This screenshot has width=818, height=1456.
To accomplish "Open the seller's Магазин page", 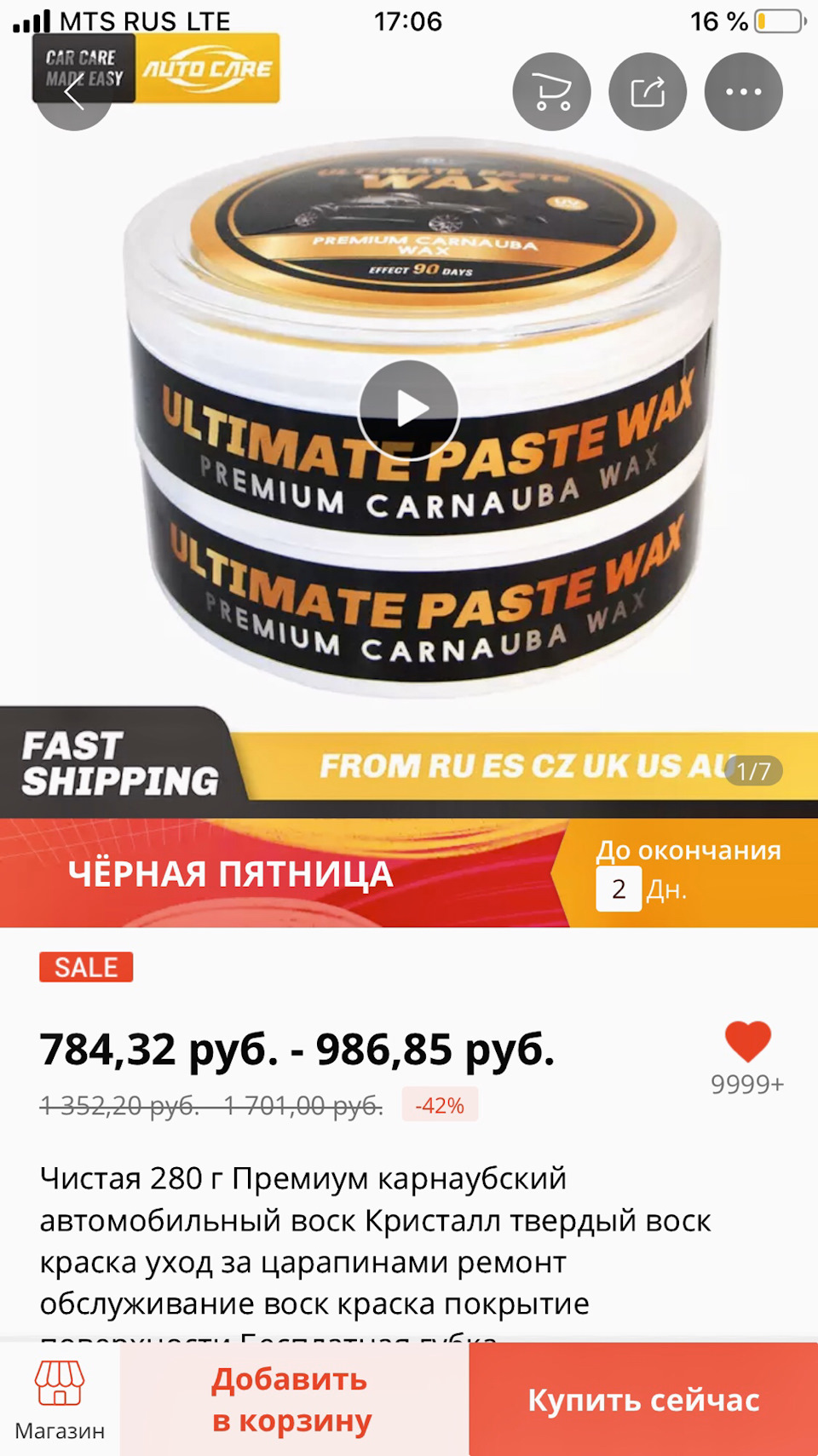I will pos(60,1399).
